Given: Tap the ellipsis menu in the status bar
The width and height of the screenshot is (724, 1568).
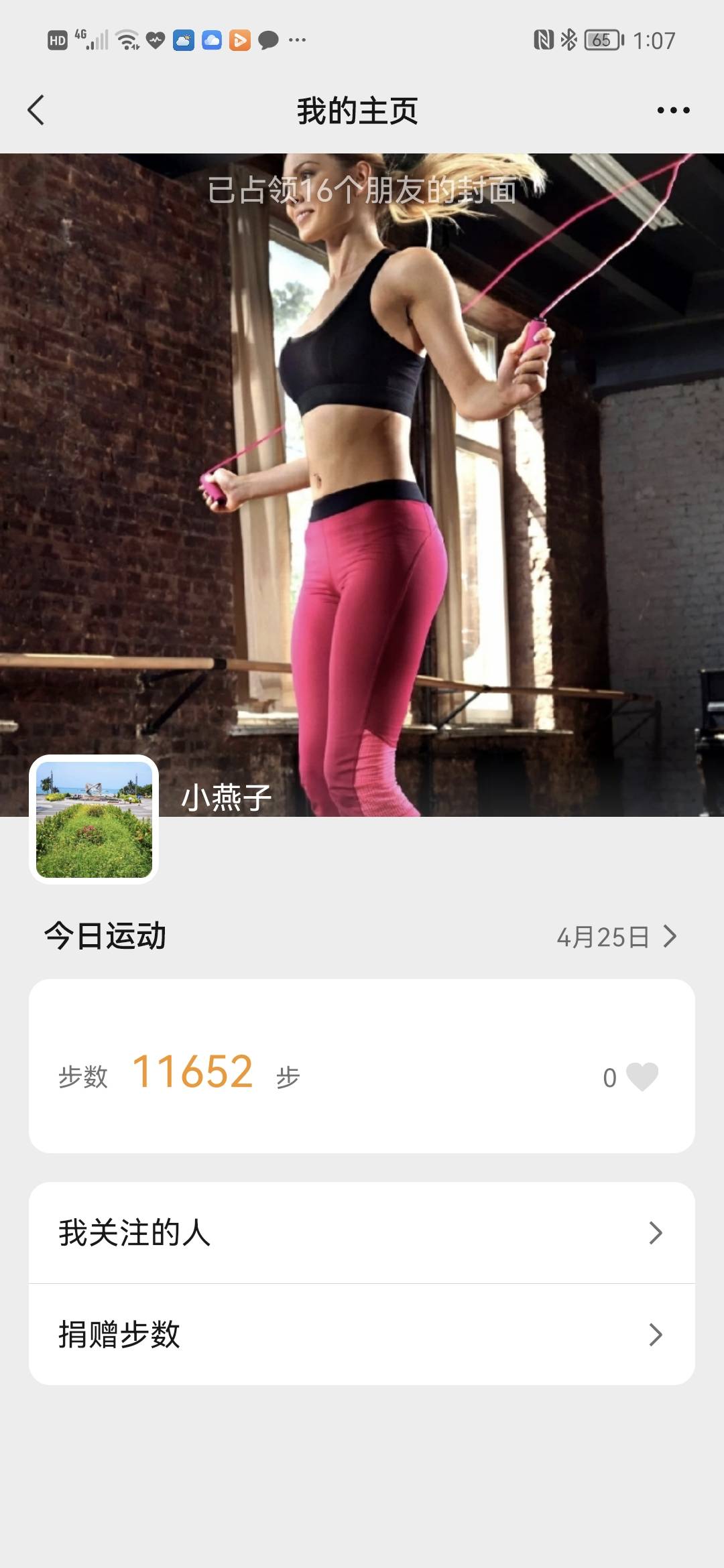Looking at the screenshot, I should point(298,40).
